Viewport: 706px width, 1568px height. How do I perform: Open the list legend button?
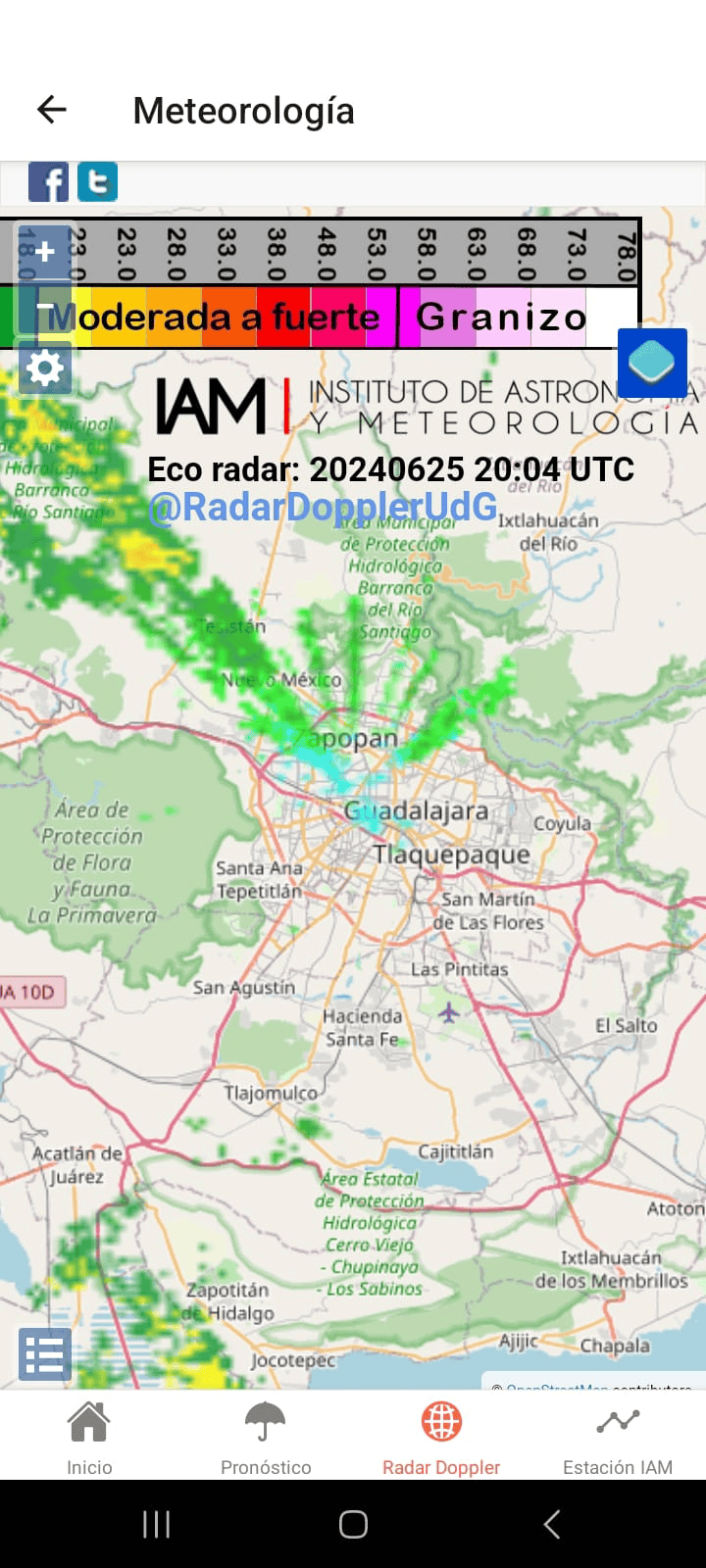coord(45,1354)
